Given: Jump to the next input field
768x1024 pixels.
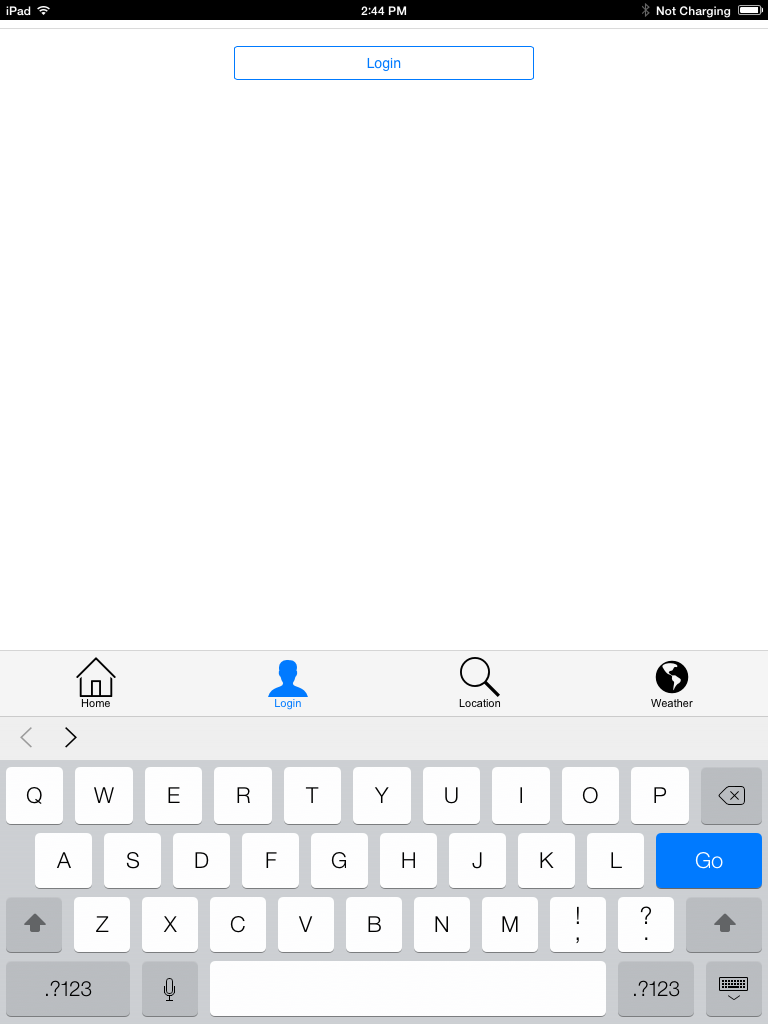Looking at the screenshot, I should [x=70, y=738].
